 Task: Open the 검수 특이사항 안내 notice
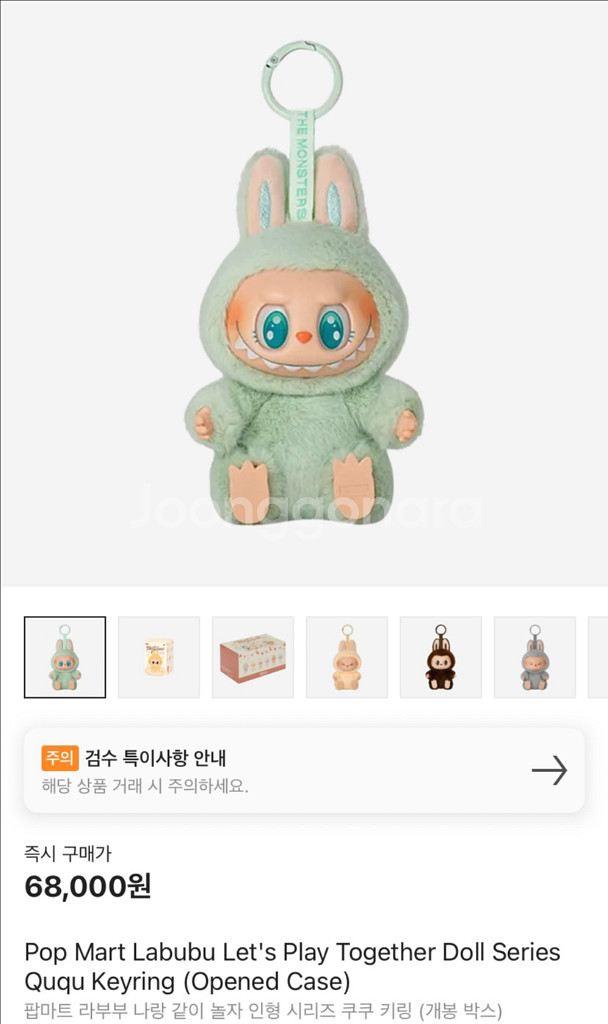pos(304,770)
